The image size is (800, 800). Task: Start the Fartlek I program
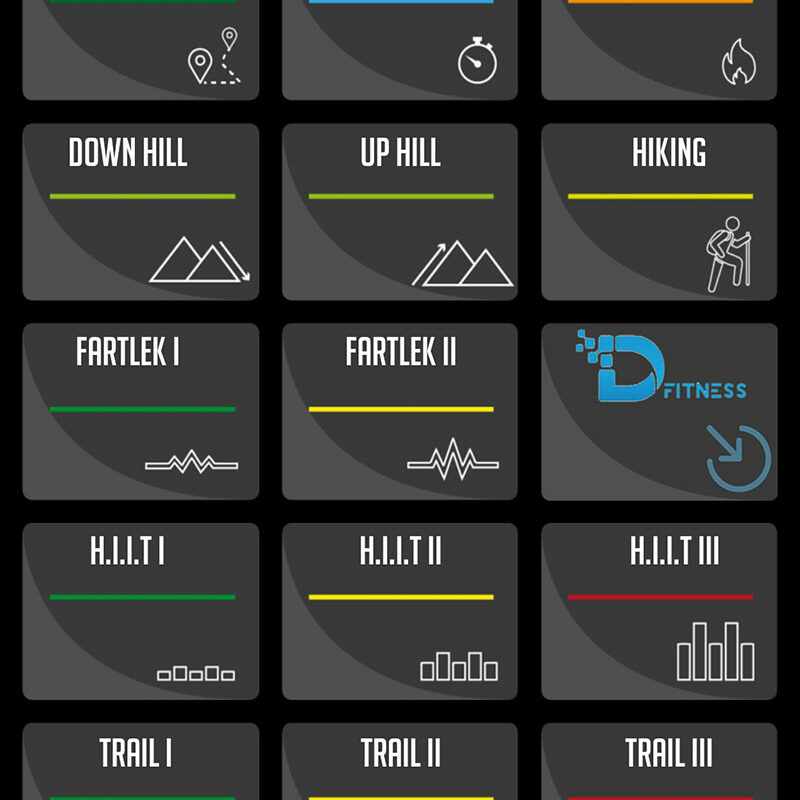(x=140, y=411)
